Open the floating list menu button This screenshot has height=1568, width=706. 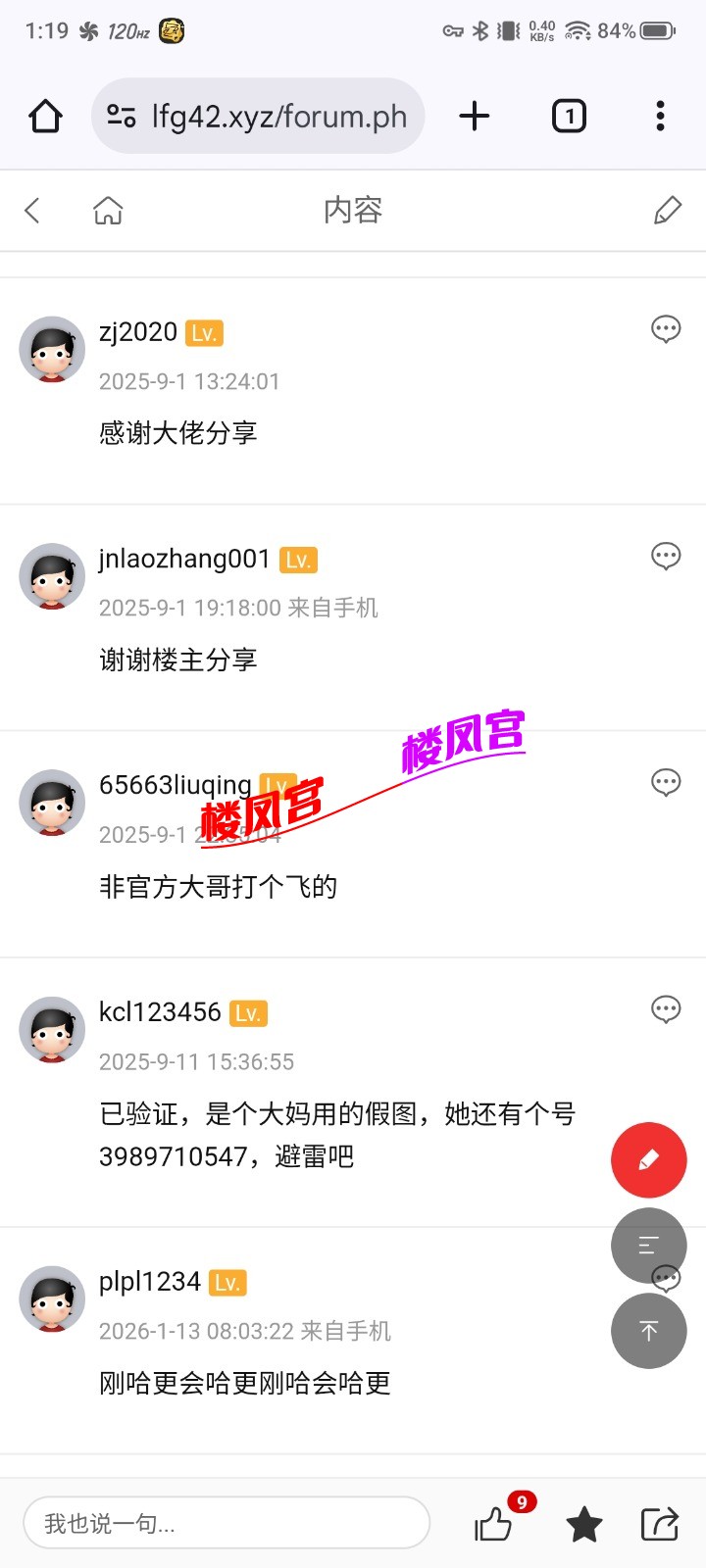click(648, 1246)
